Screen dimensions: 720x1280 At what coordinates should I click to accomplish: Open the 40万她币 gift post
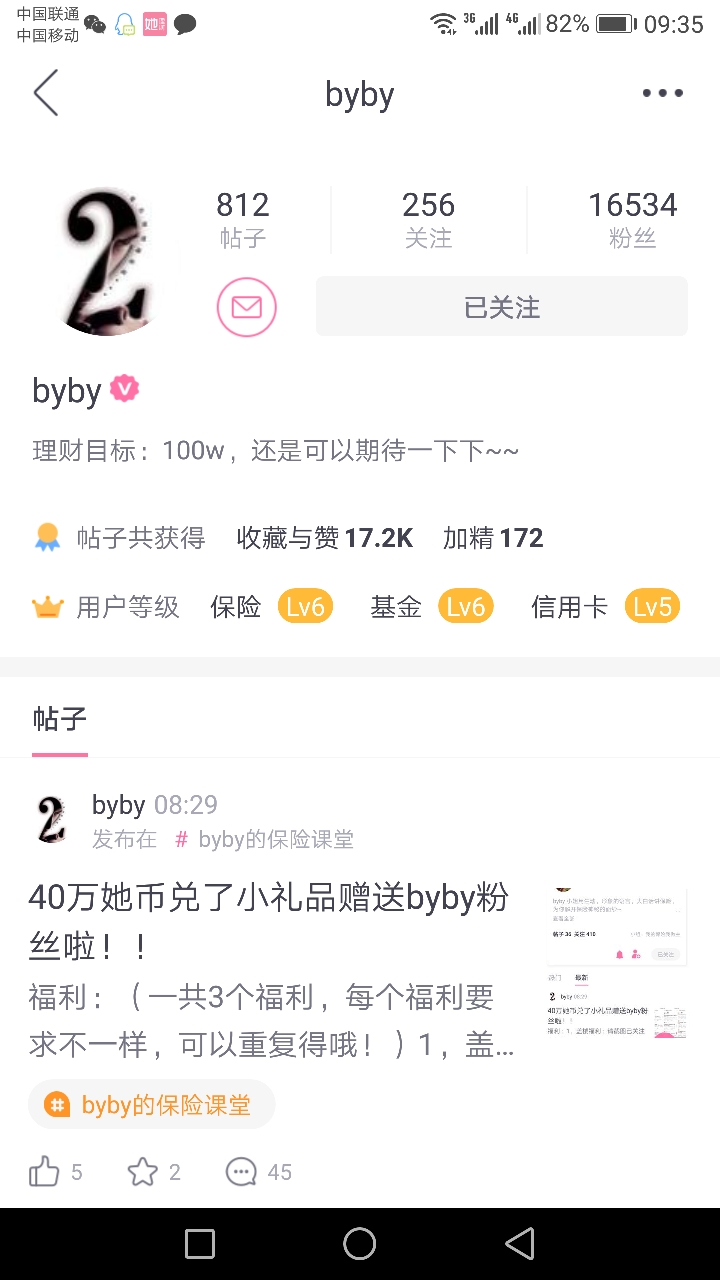[x=270, y=921]
